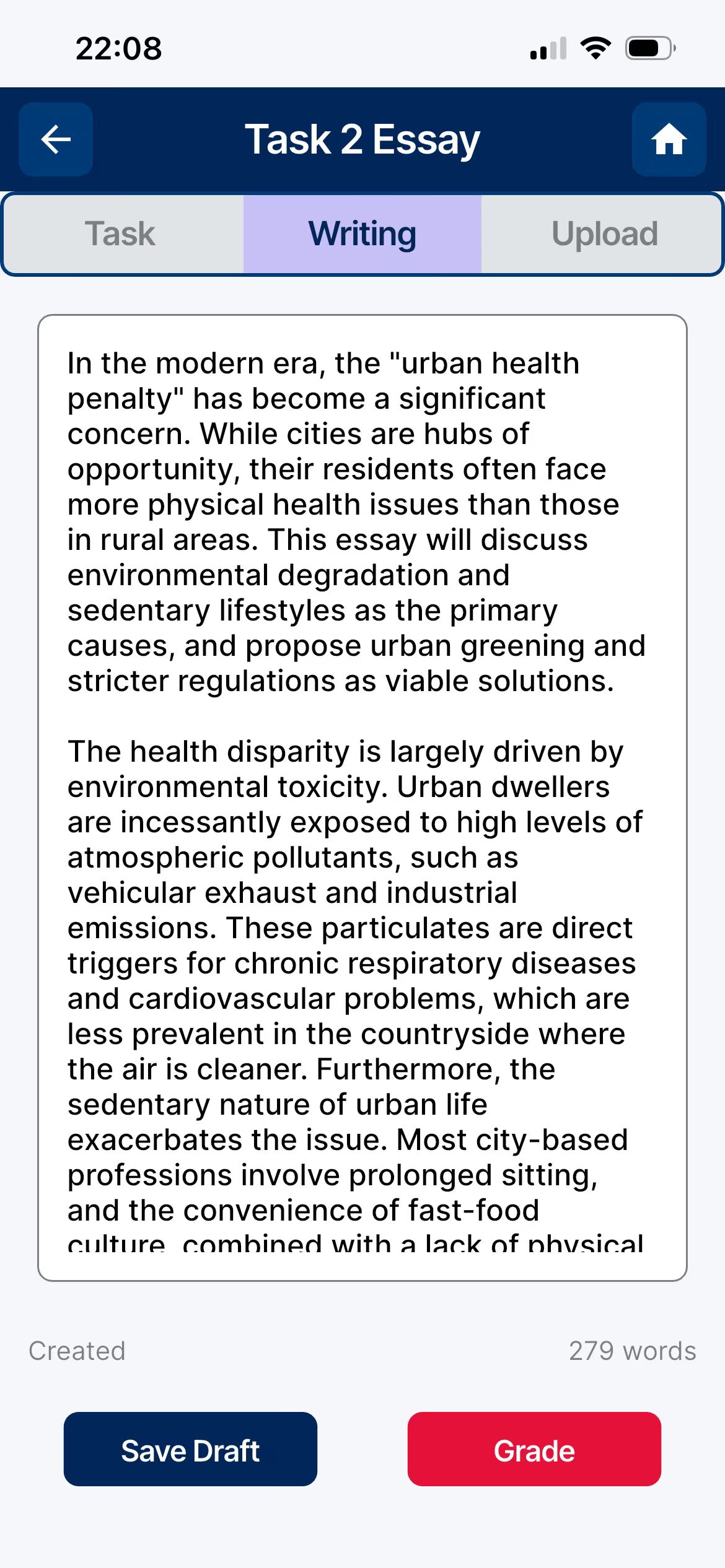Submit the essay with Grade button

[x=534, y=1449]
